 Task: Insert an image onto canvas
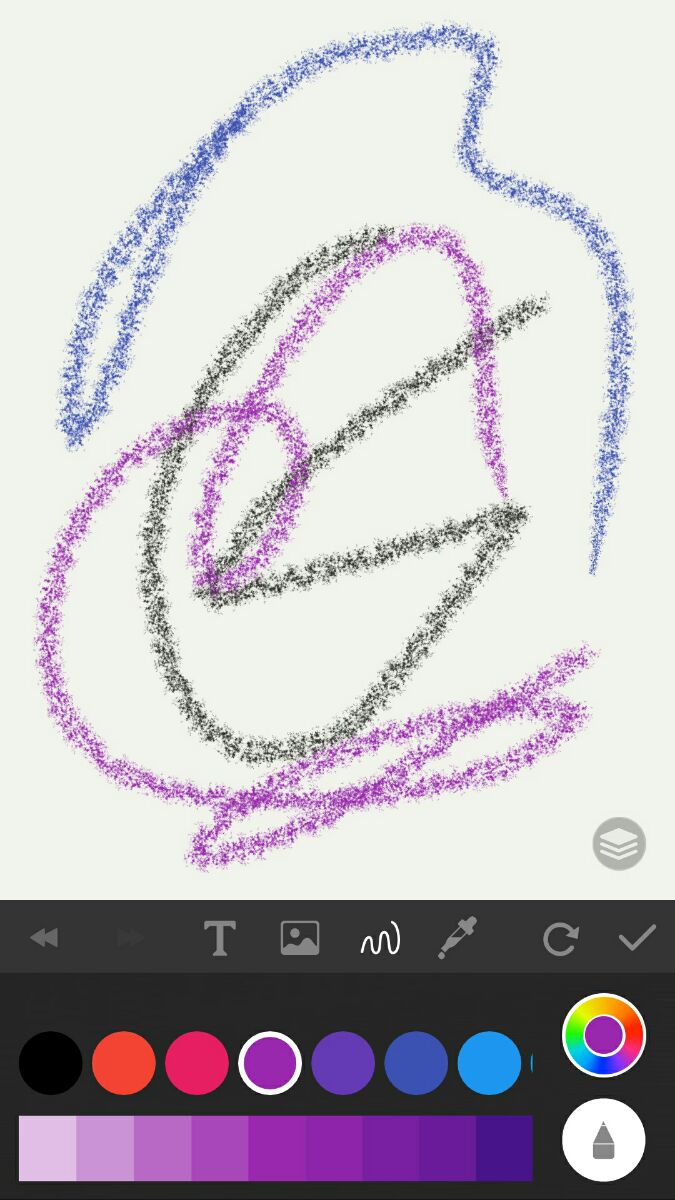[299, 938]
